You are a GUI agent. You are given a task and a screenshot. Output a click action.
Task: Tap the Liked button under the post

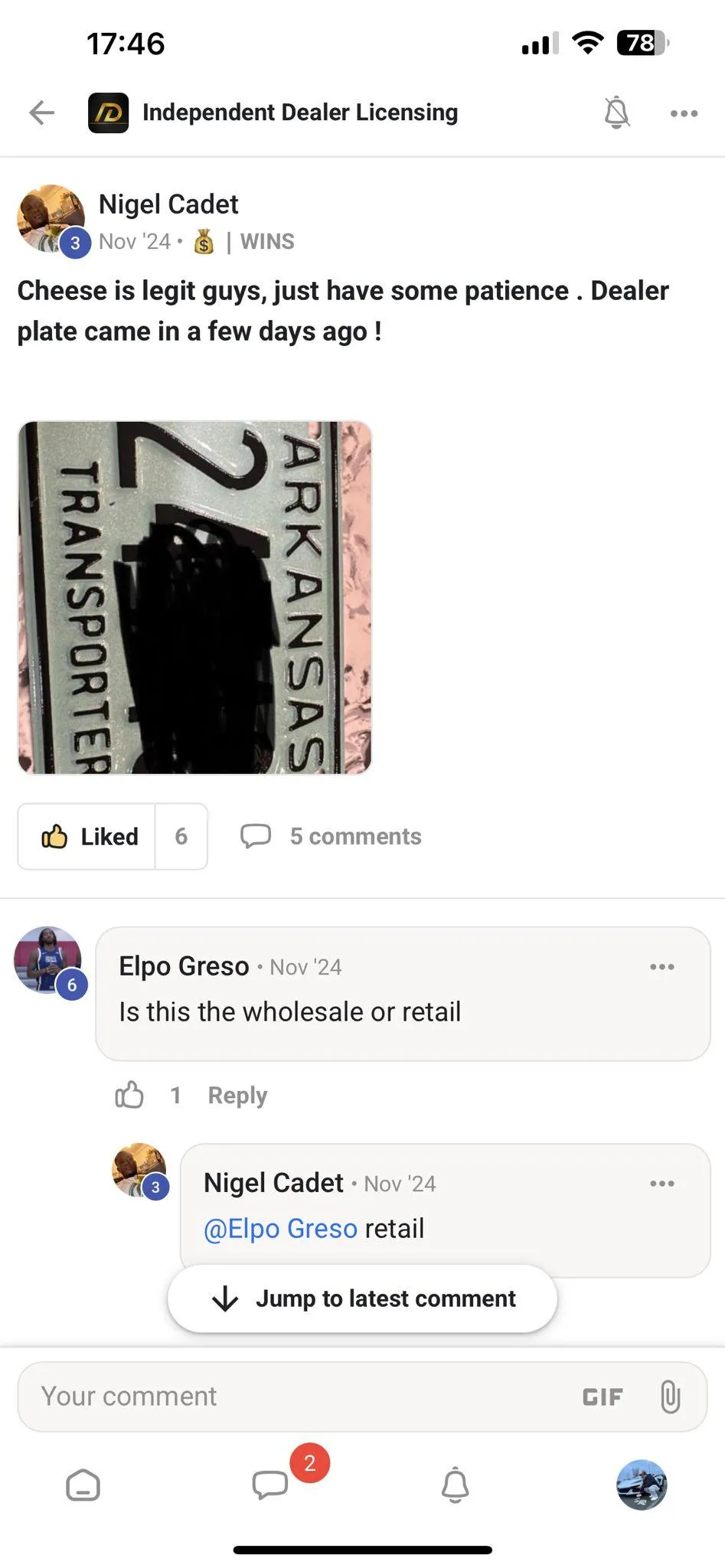point(87,836)
